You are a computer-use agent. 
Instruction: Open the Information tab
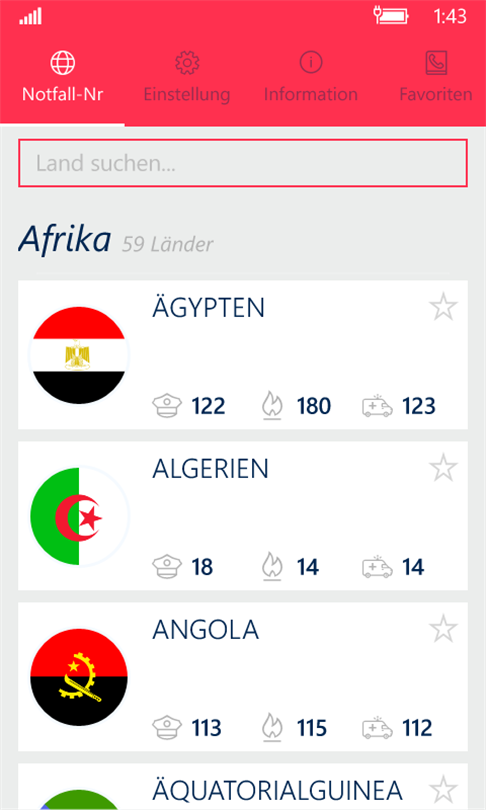pos(311,77)
